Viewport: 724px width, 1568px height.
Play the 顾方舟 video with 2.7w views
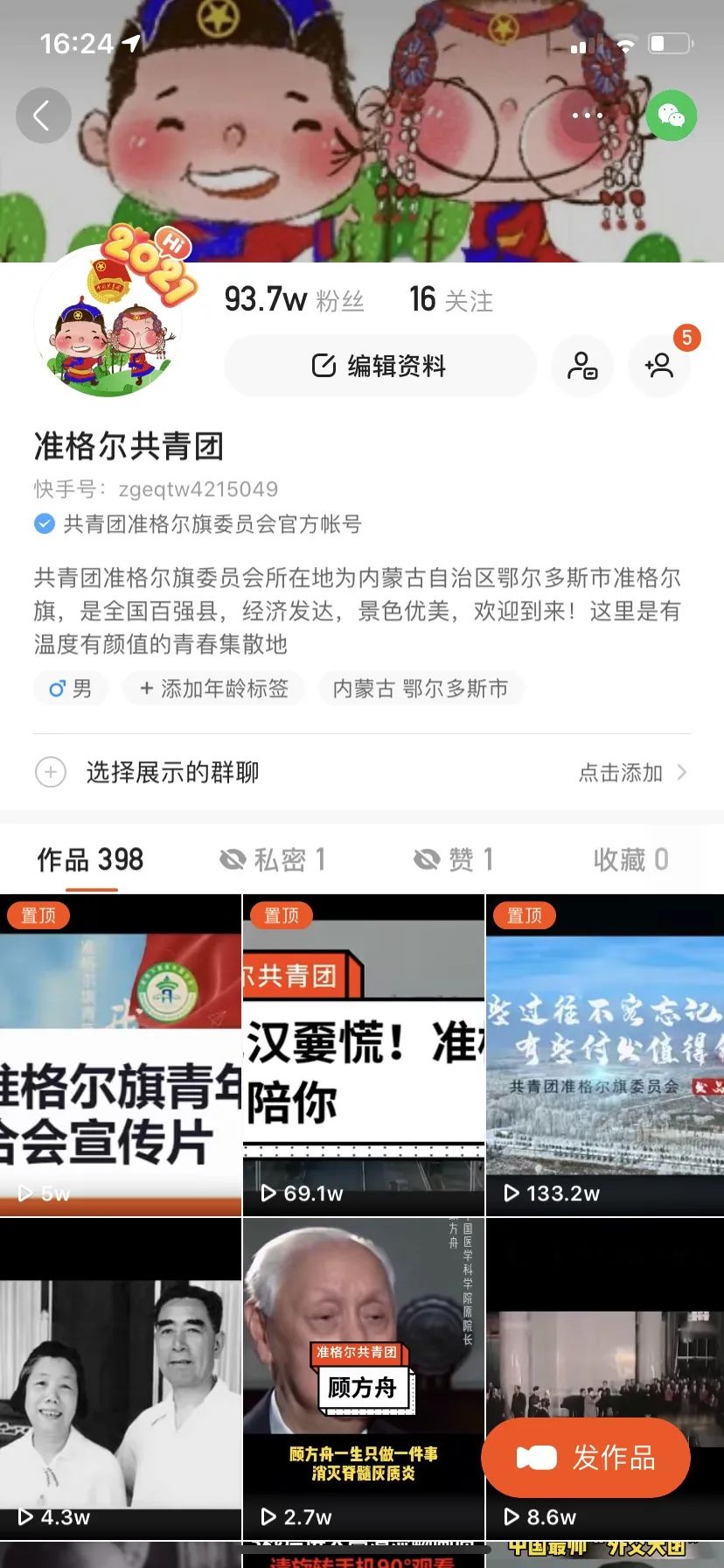pos(363,1378)
